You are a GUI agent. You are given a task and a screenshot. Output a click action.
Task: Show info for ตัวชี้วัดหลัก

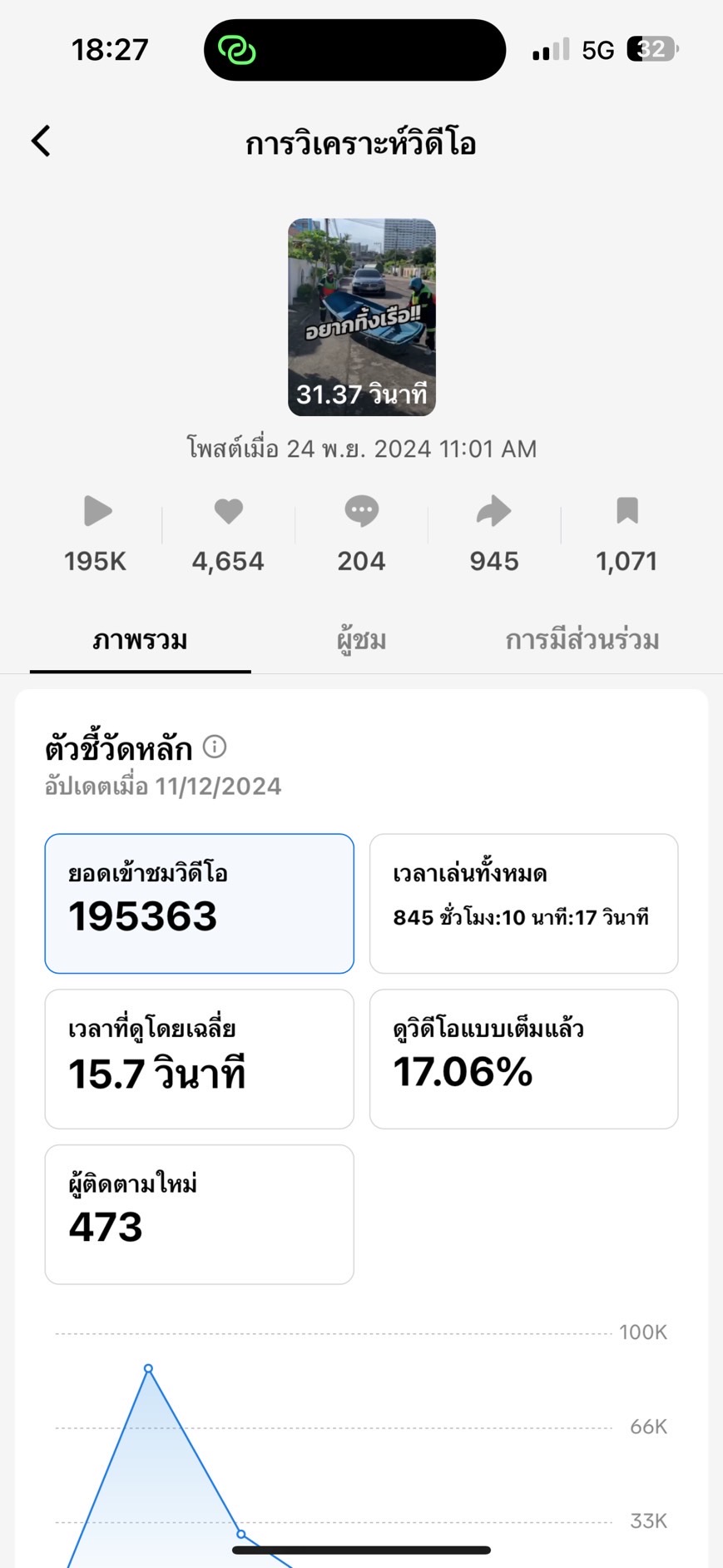coord(215,747)
